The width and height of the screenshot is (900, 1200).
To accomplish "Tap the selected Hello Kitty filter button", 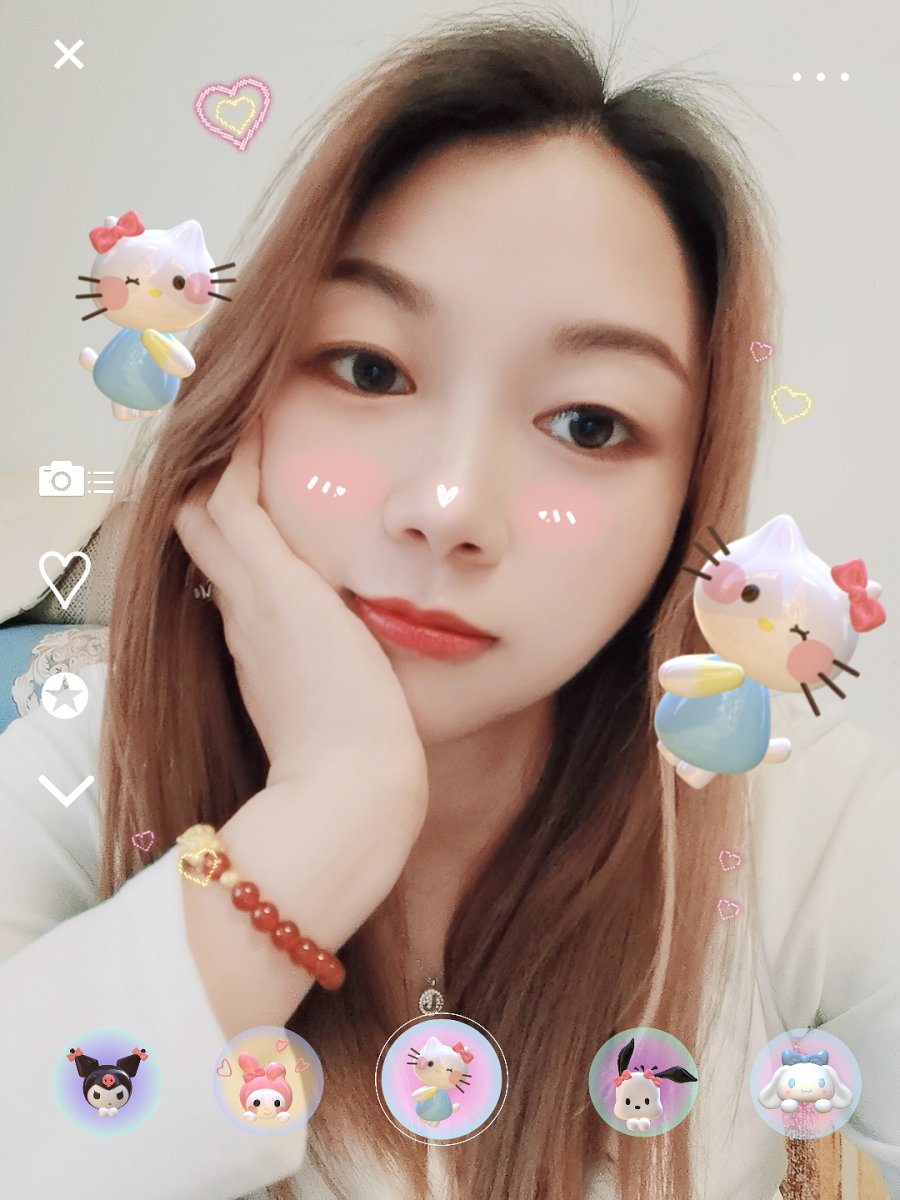I will click(x=441, y=1080).
